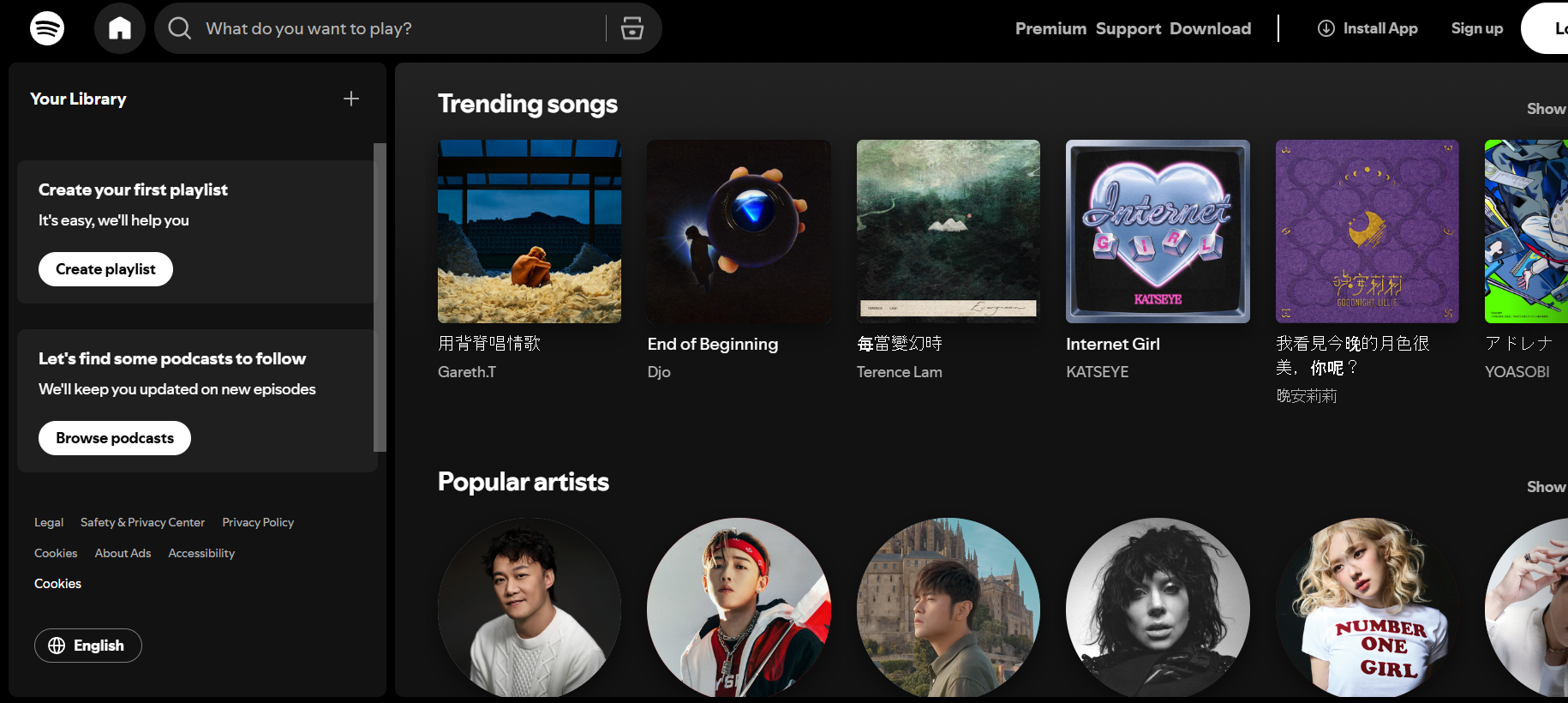Open the Accessibility link
This screenshot has height=703, width=1568.
(x=201, y=553)
